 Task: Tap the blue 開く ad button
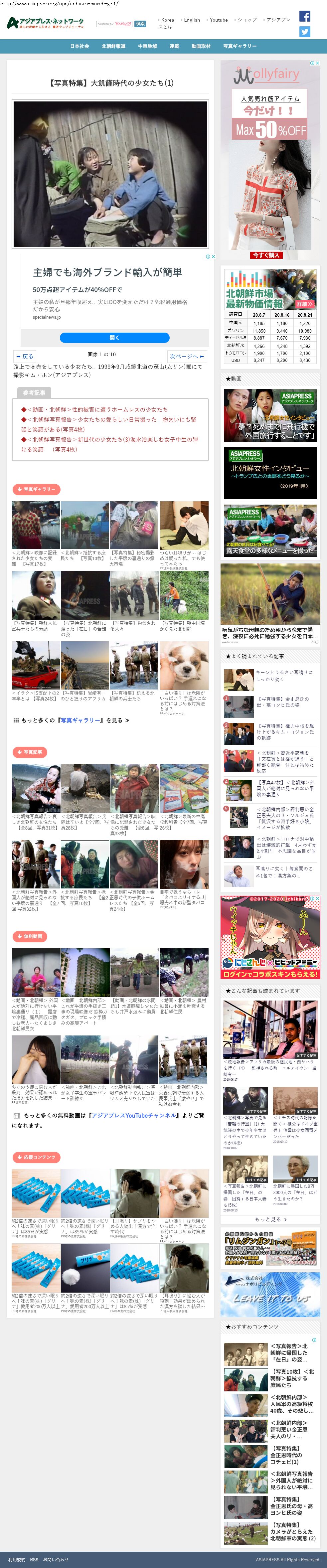[x=114, y=337]
